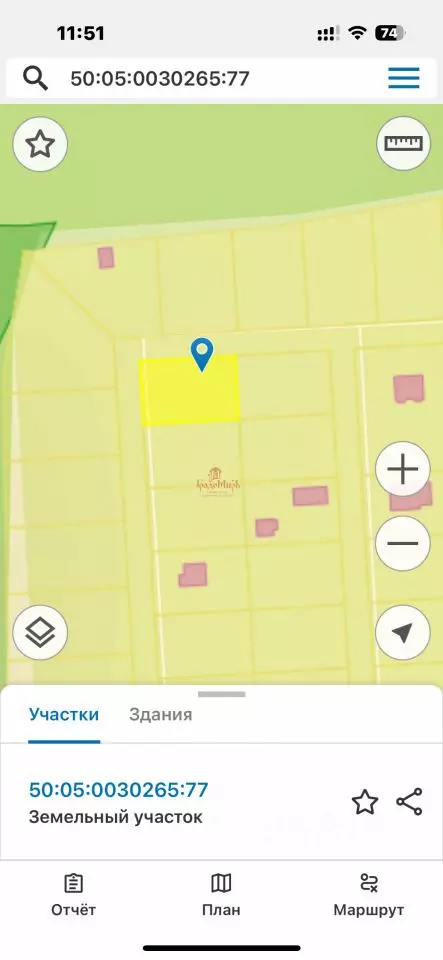443x960 pixels.
Task: Tap the search field with the cadastral number
Action: tap(196, 78)
